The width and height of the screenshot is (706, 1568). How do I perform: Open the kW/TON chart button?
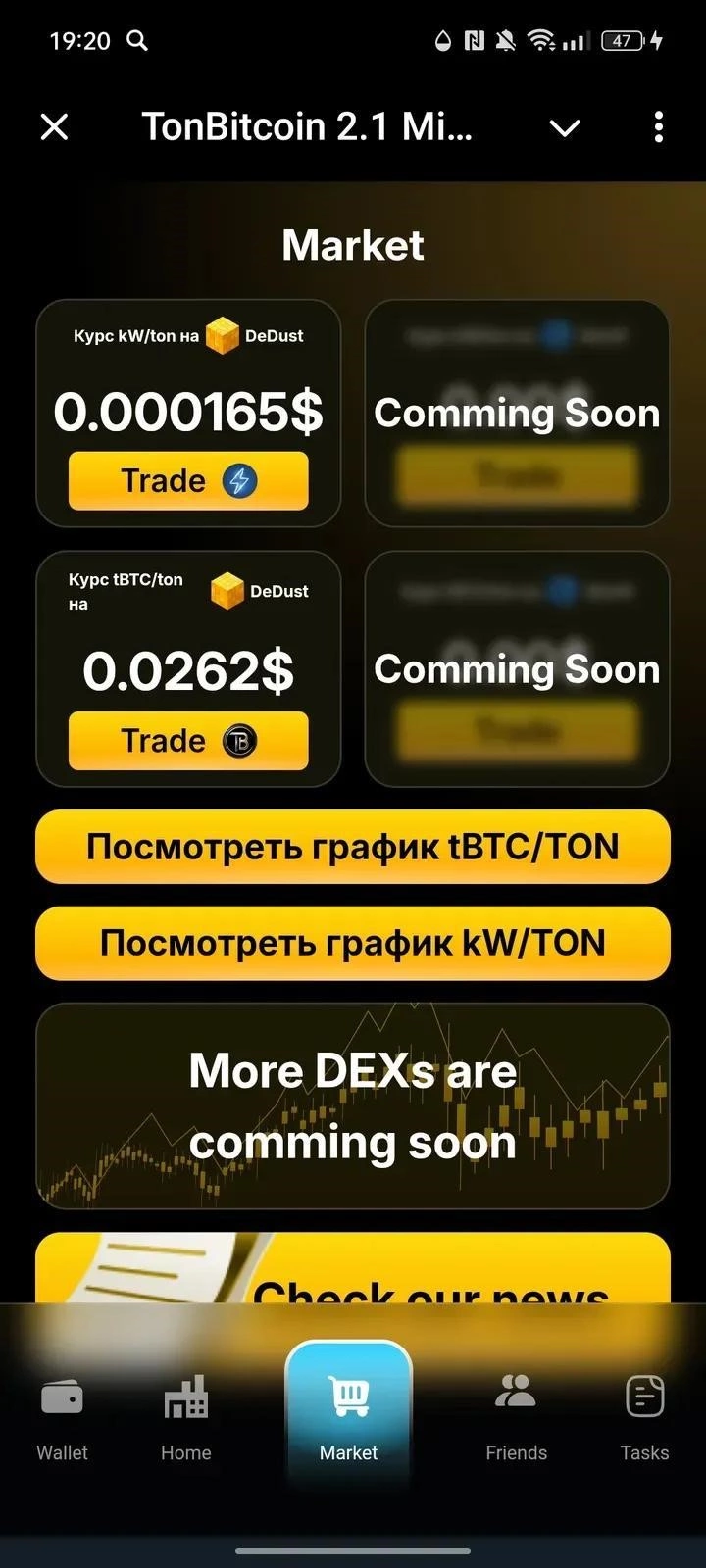click(353, 943)
